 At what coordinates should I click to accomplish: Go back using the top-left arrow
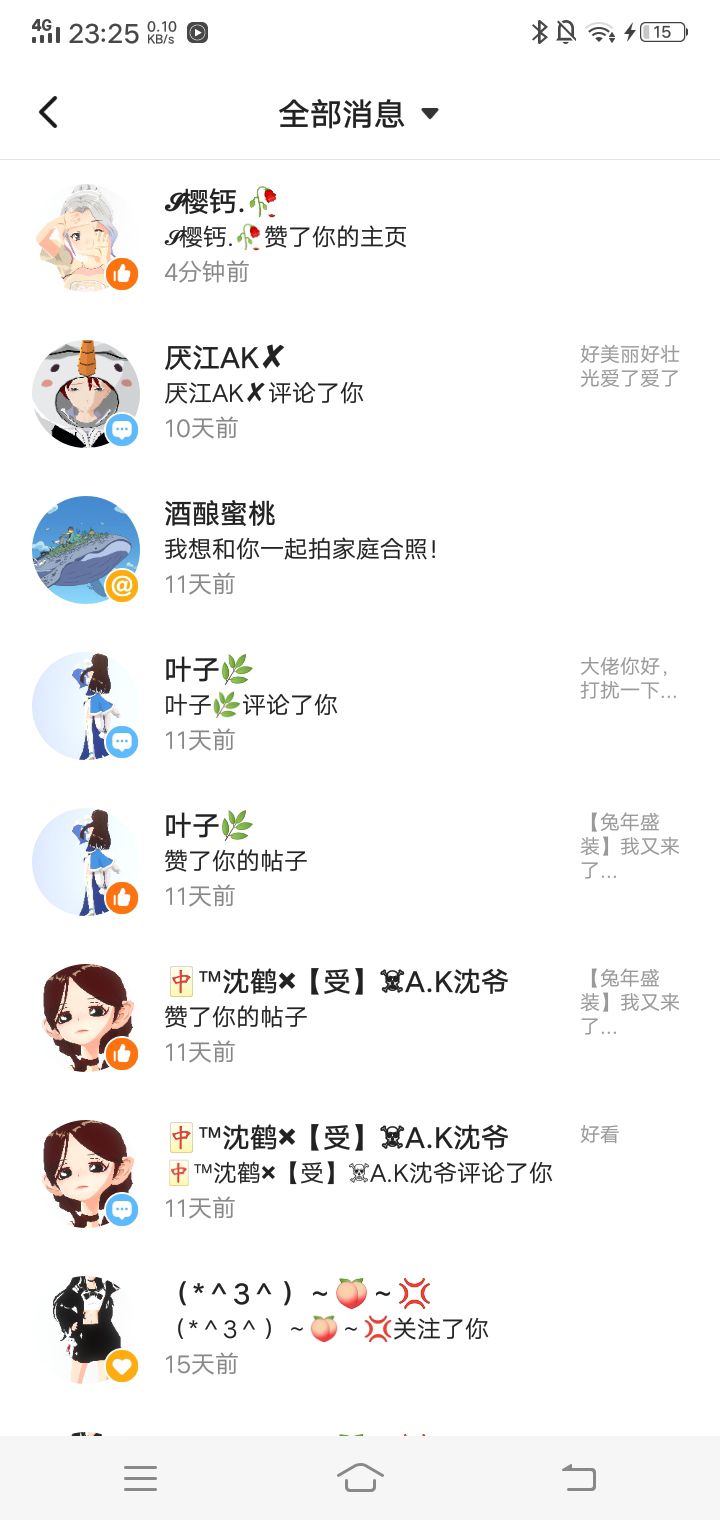tap(48, 112)
